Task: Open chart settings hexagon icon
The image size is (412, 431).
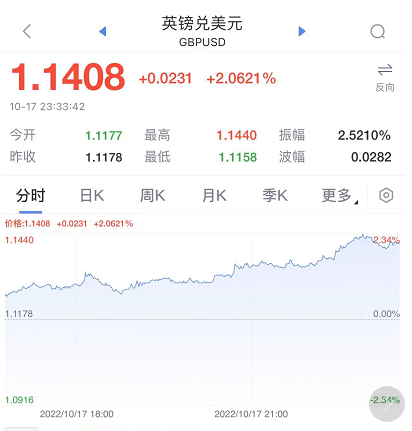Action: [x=386, y=195]
